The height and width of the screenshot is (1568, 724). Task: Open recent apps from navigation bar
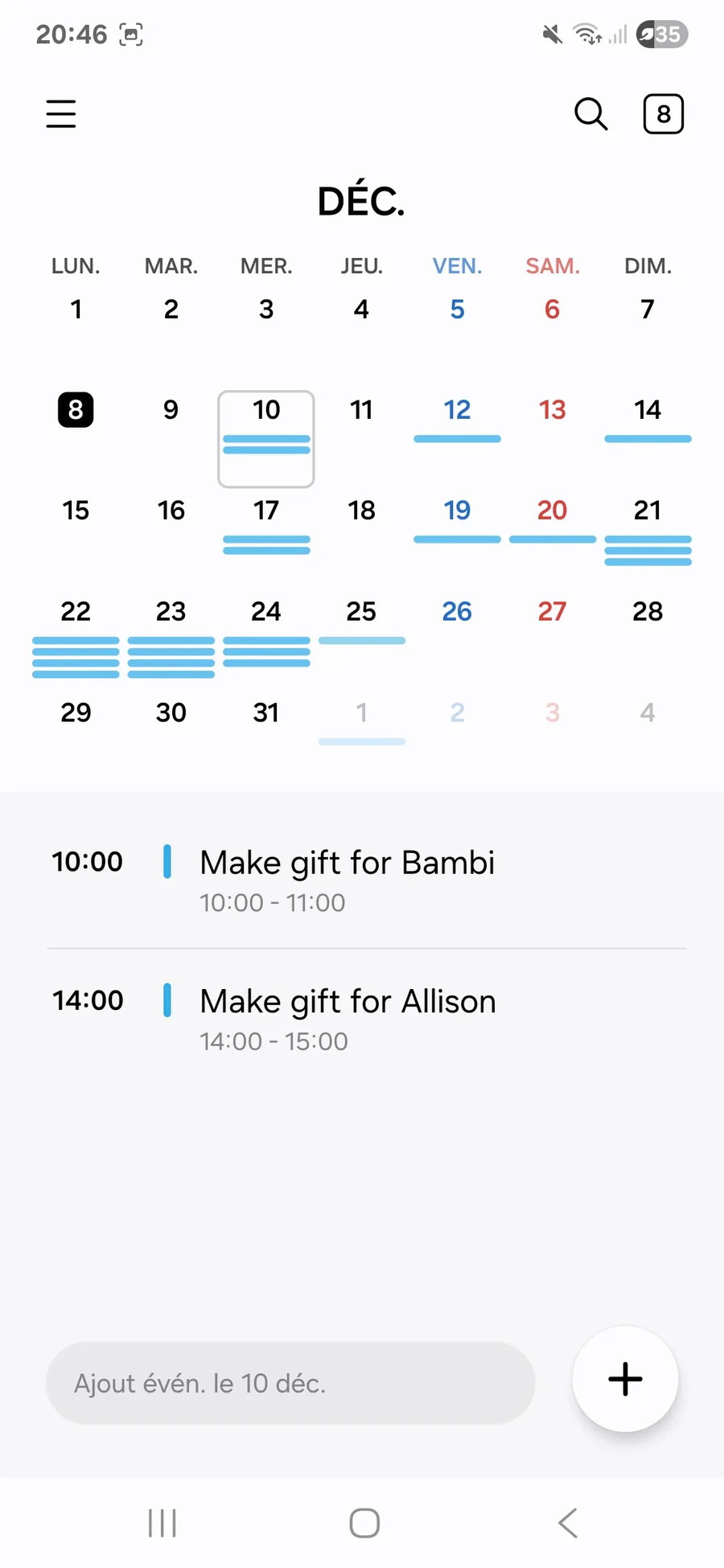click(162, 1522)
